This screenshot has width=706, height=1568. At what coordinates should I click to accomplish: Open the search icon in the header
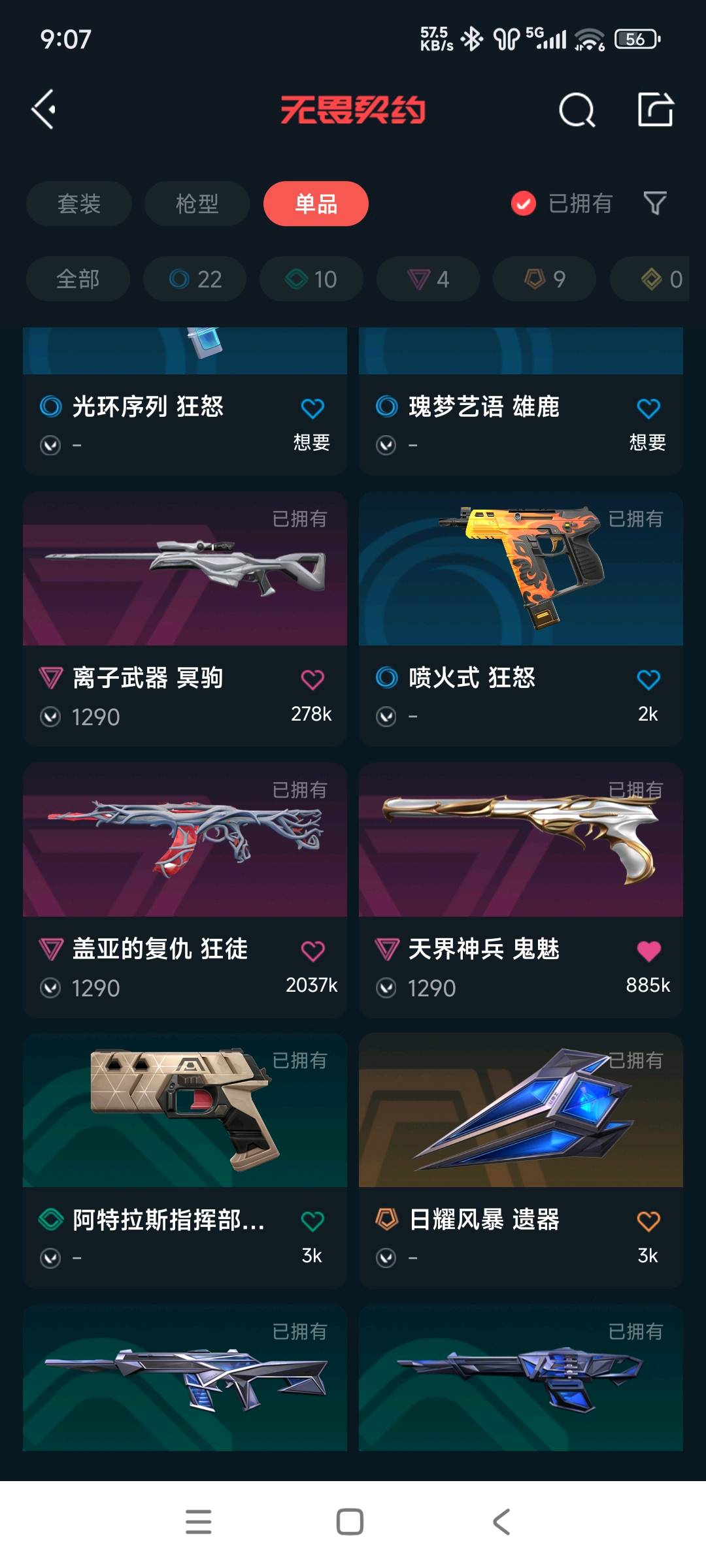click(577, 109)
